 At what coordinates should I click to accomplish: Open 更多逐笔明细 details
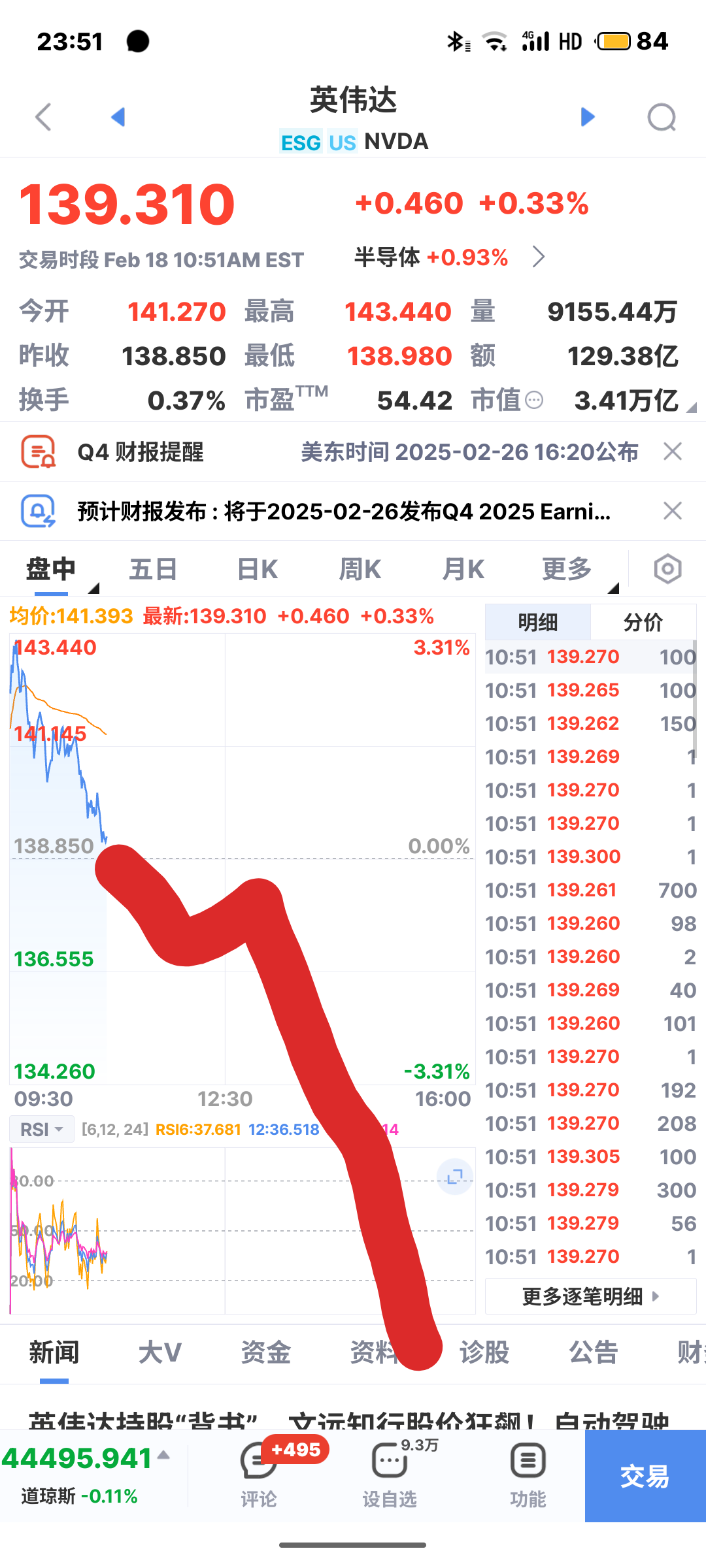point(591,1296)
